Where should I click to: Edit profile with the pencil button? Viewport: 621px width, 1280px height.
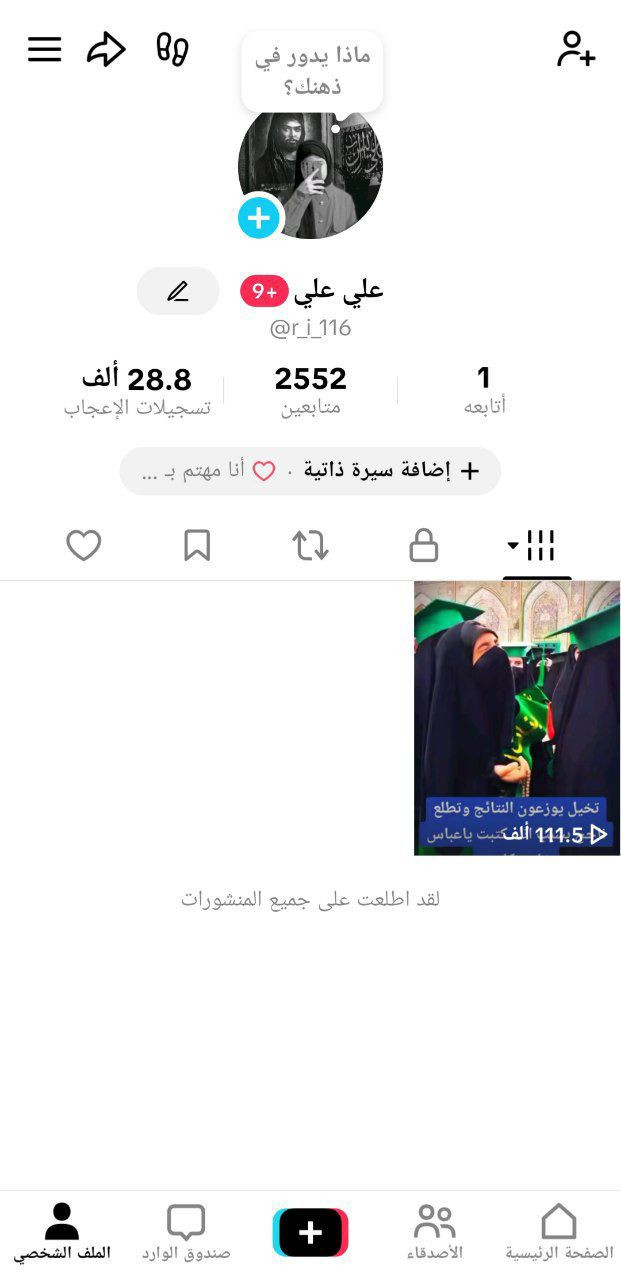coord(178,291)
